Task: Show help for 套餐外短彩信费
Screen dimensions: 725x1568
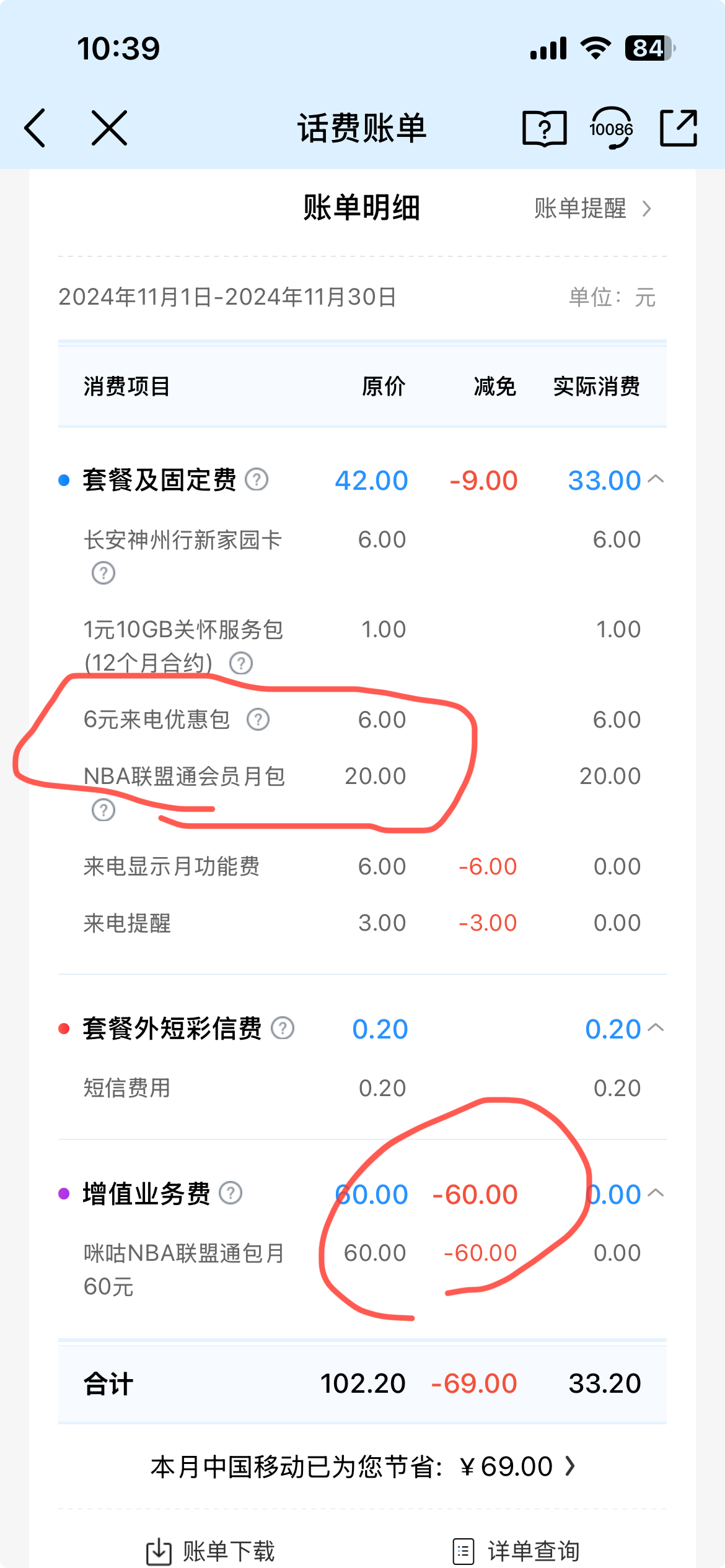Action: tap(283, 1028)
